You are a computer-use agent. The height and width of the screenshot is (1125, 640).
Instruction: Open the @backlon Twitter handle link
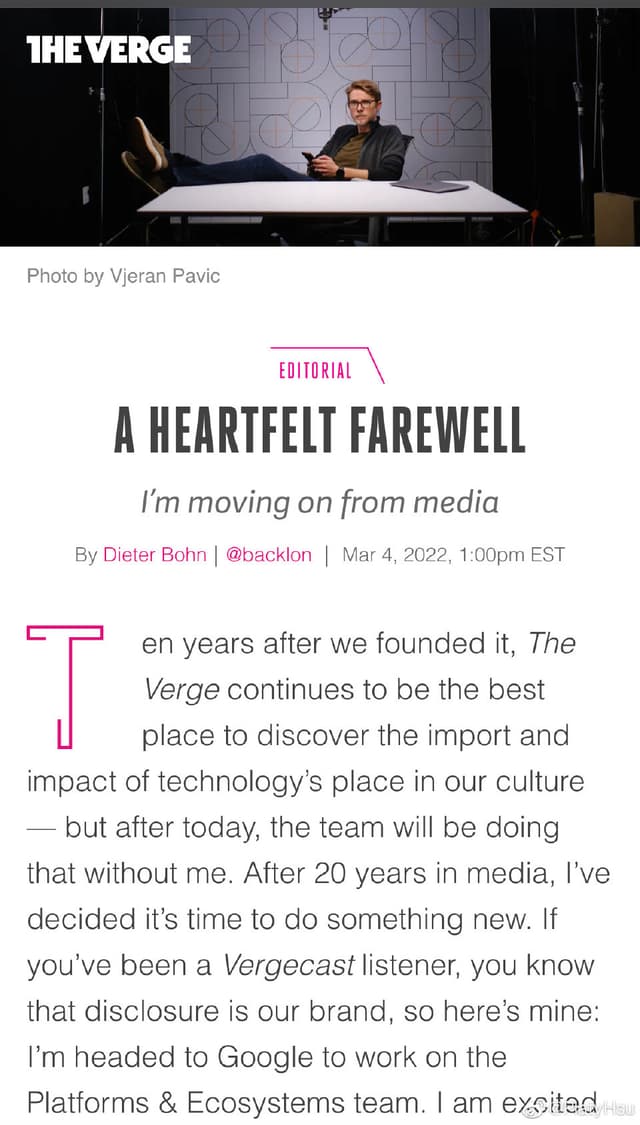[269, 554]
